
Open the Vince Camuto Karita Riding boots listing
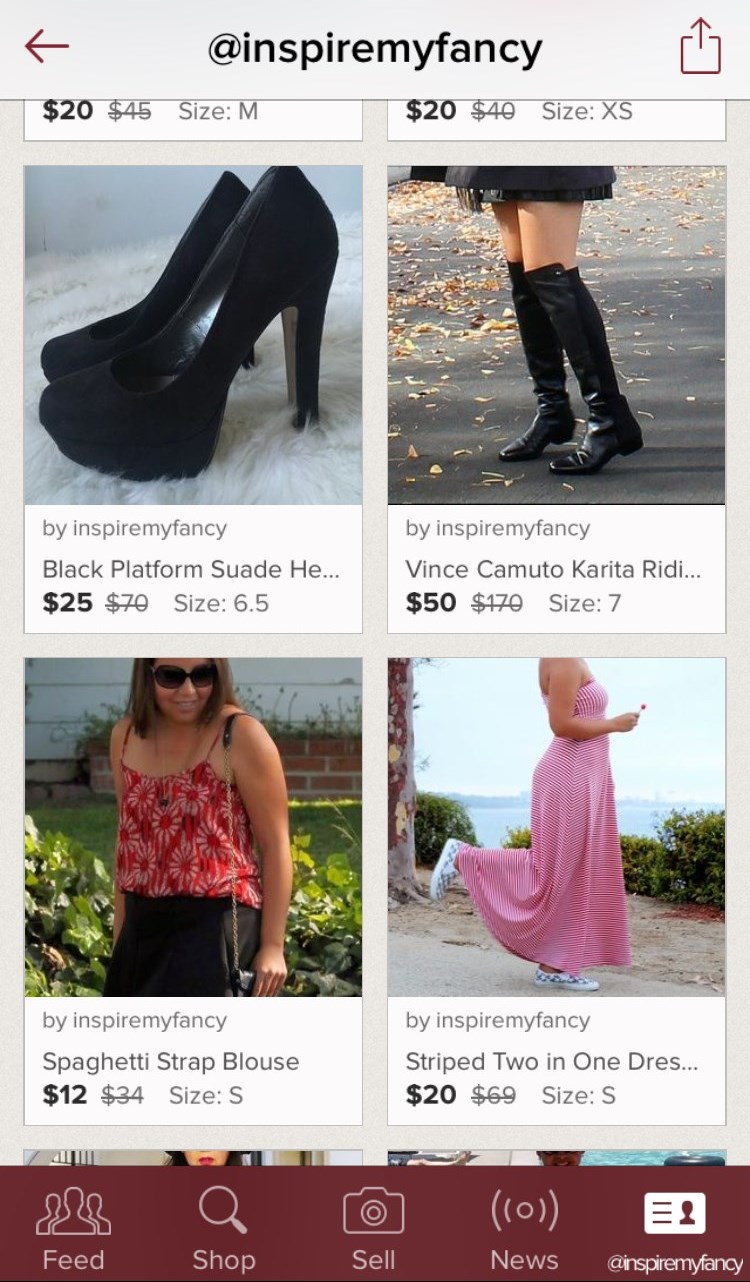(556, 399)
